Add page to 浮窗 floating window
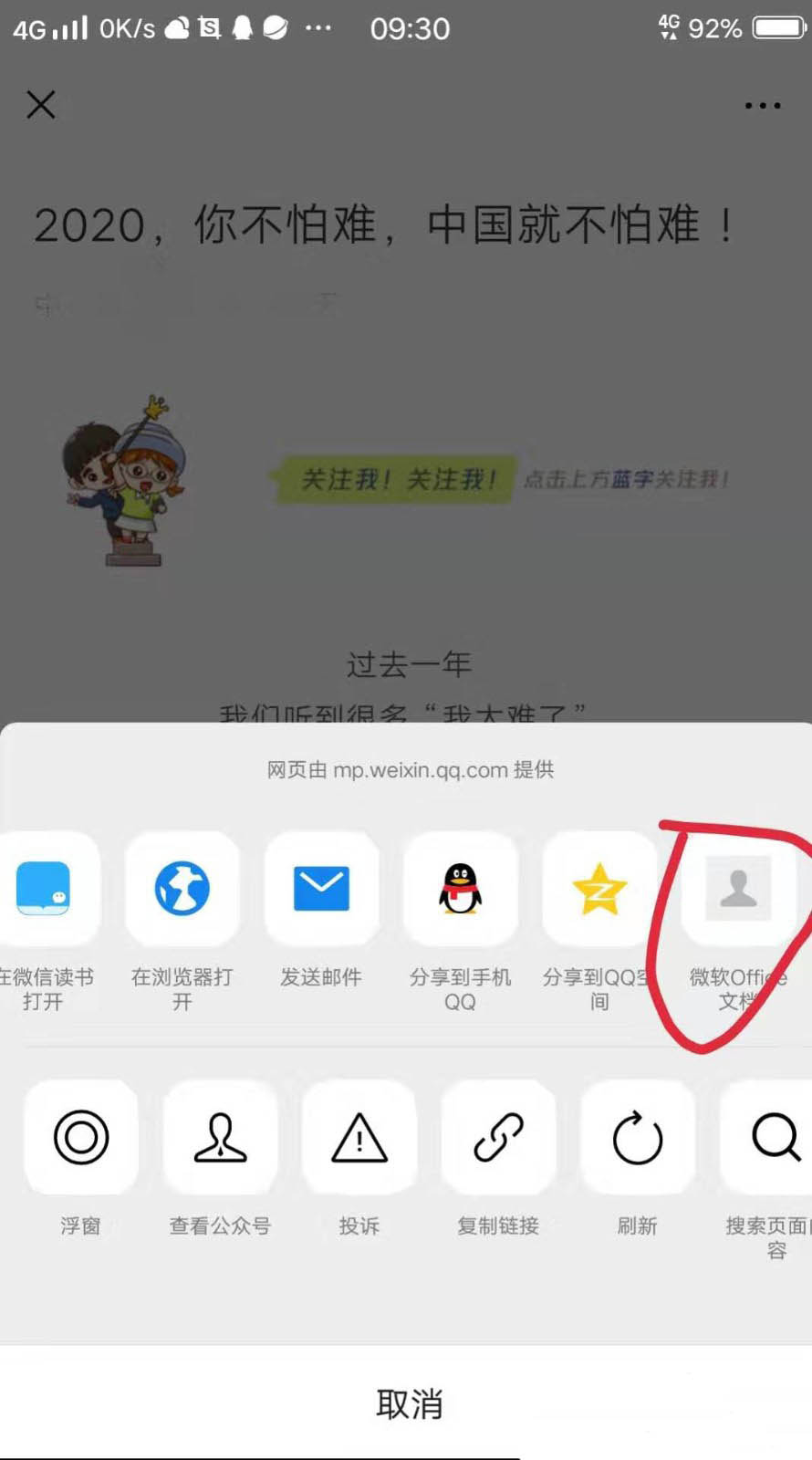Viewport: 812px width, 1460px height. pyautogui.click(x=81, y=1138)
